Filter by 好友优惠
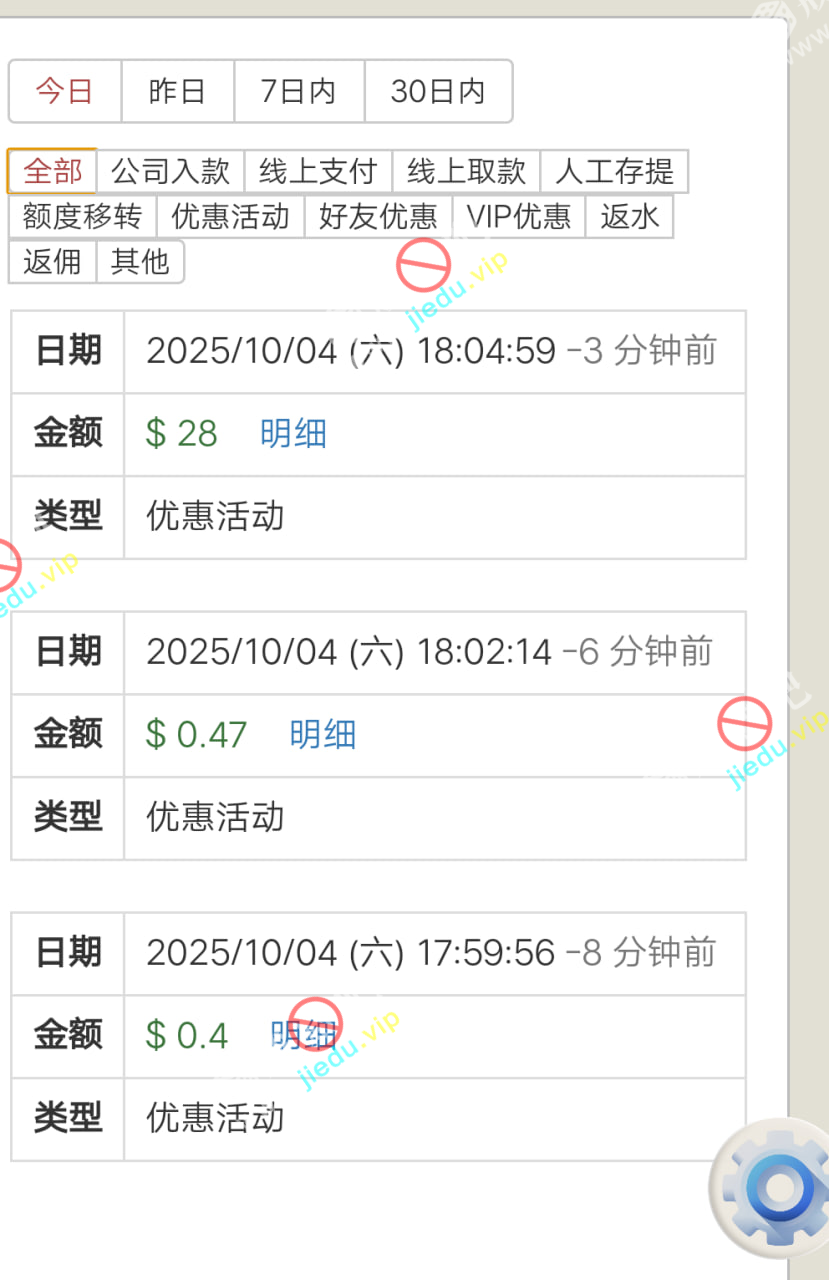The width and height of the screenshot is (829, 1280). tap(378, 216)
